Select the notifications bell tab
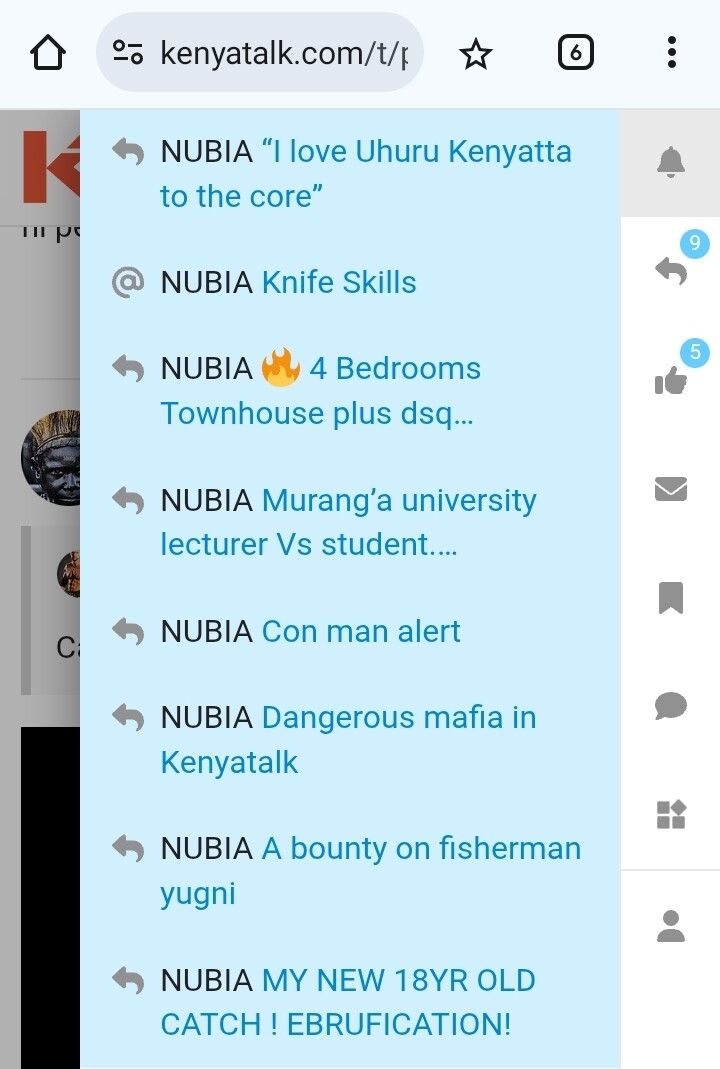Image resolution: width=720 pixels, height=1069 pixels. (x=671, y=162)
